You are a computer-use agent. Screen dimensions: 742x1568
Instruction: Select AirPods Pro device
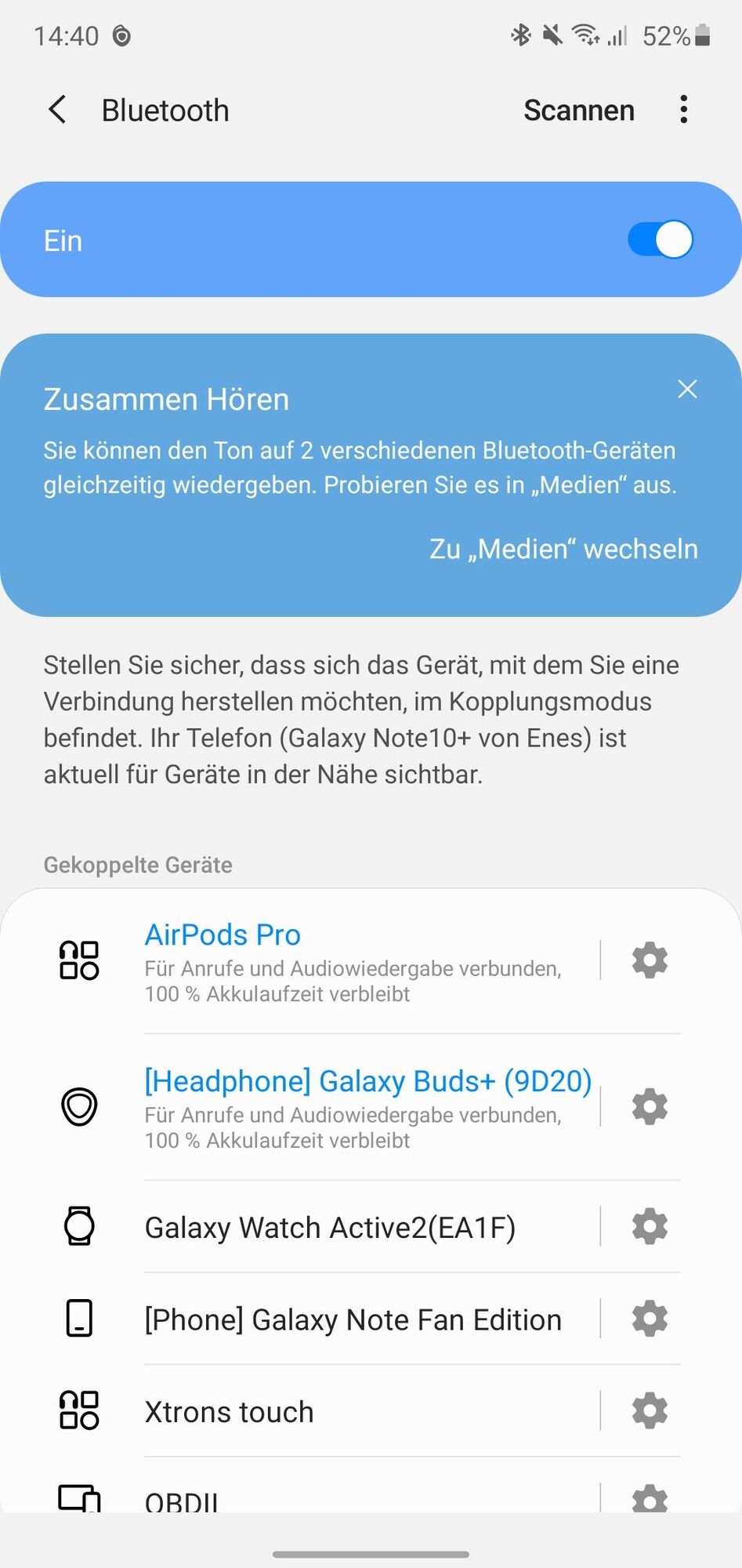click(x=353, y=960)
